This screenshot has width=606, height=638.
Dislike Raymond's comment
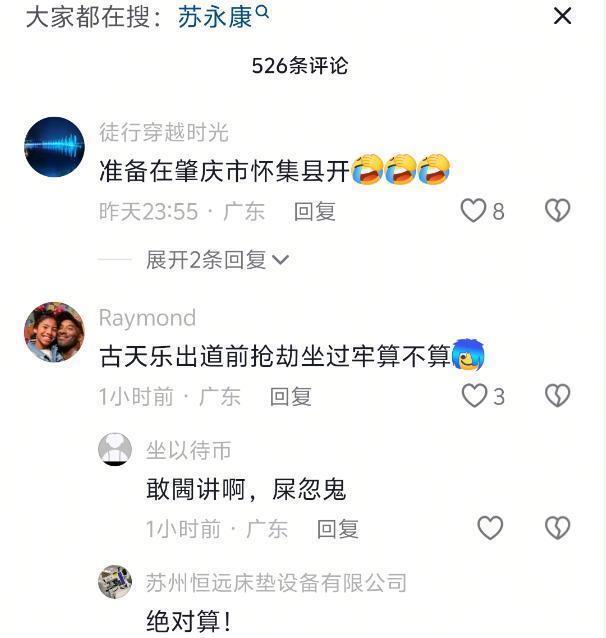coord(557,396)
